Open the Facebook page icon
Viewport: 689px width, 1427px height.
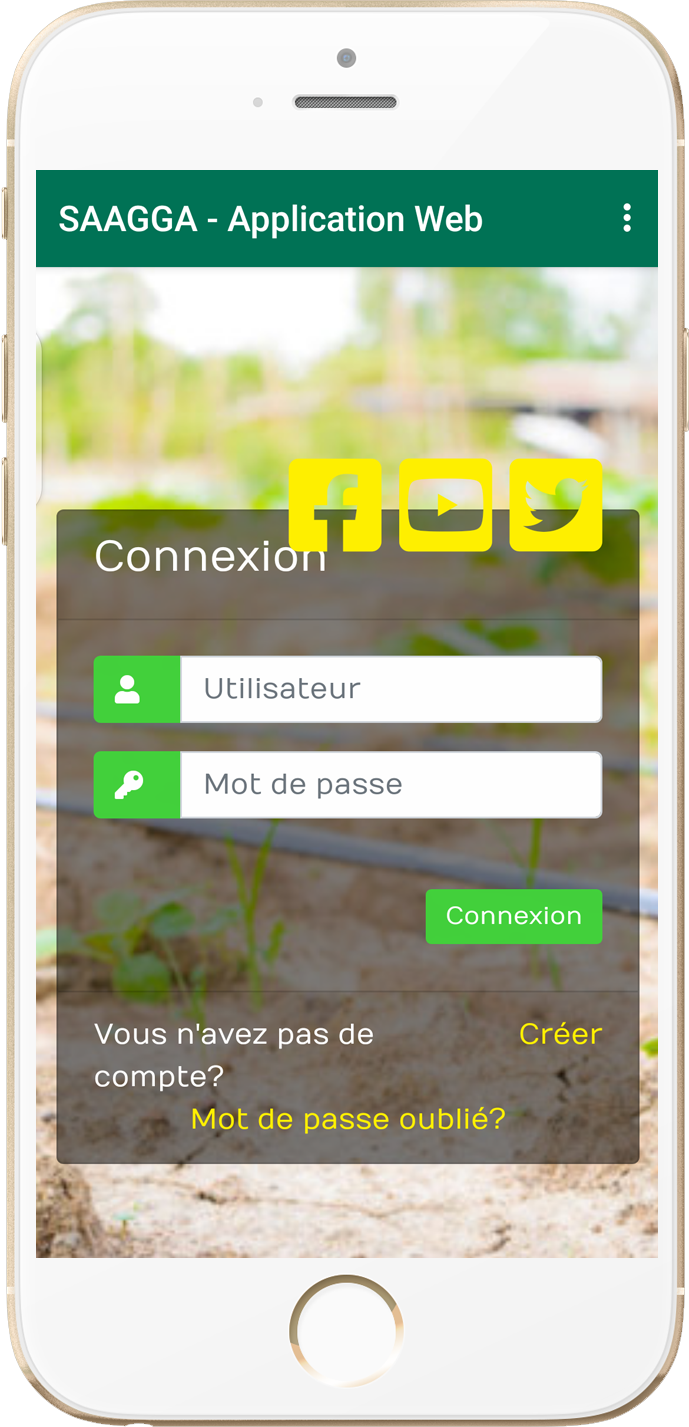click(x=335, y=505)
